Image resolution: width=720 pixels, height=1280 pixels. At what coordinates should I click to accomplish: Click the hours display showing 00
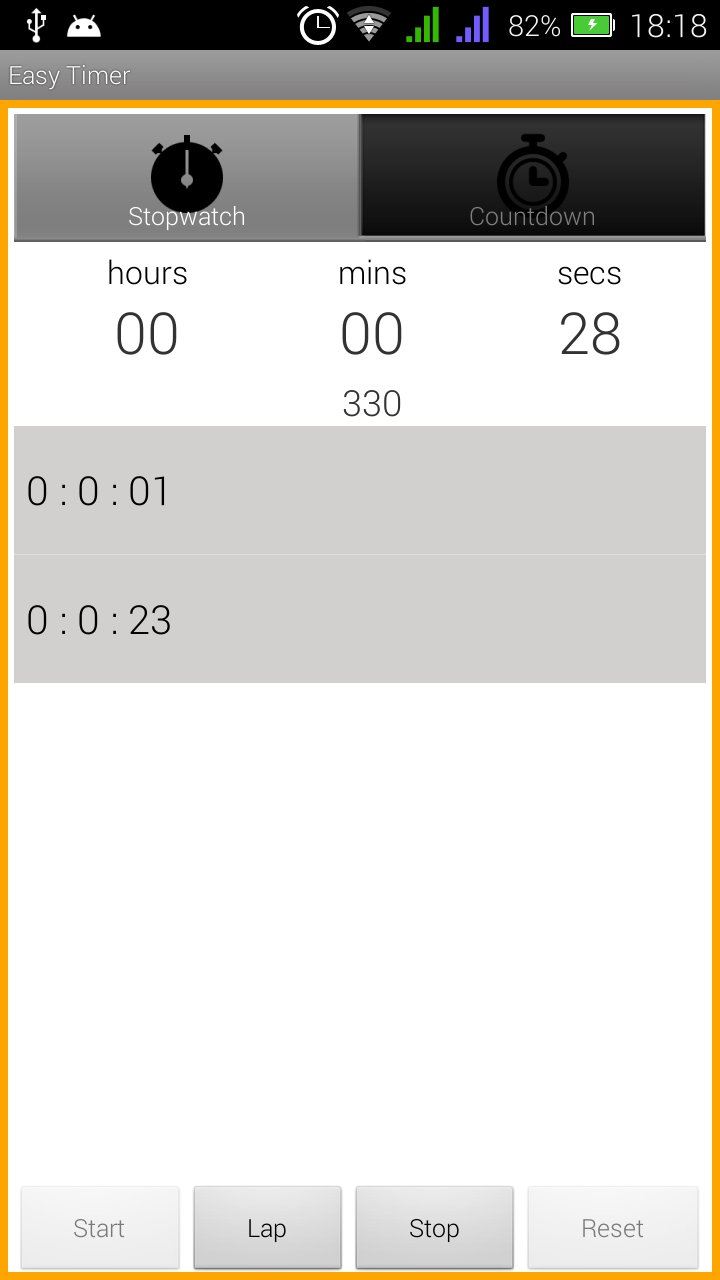click(146, 335)
